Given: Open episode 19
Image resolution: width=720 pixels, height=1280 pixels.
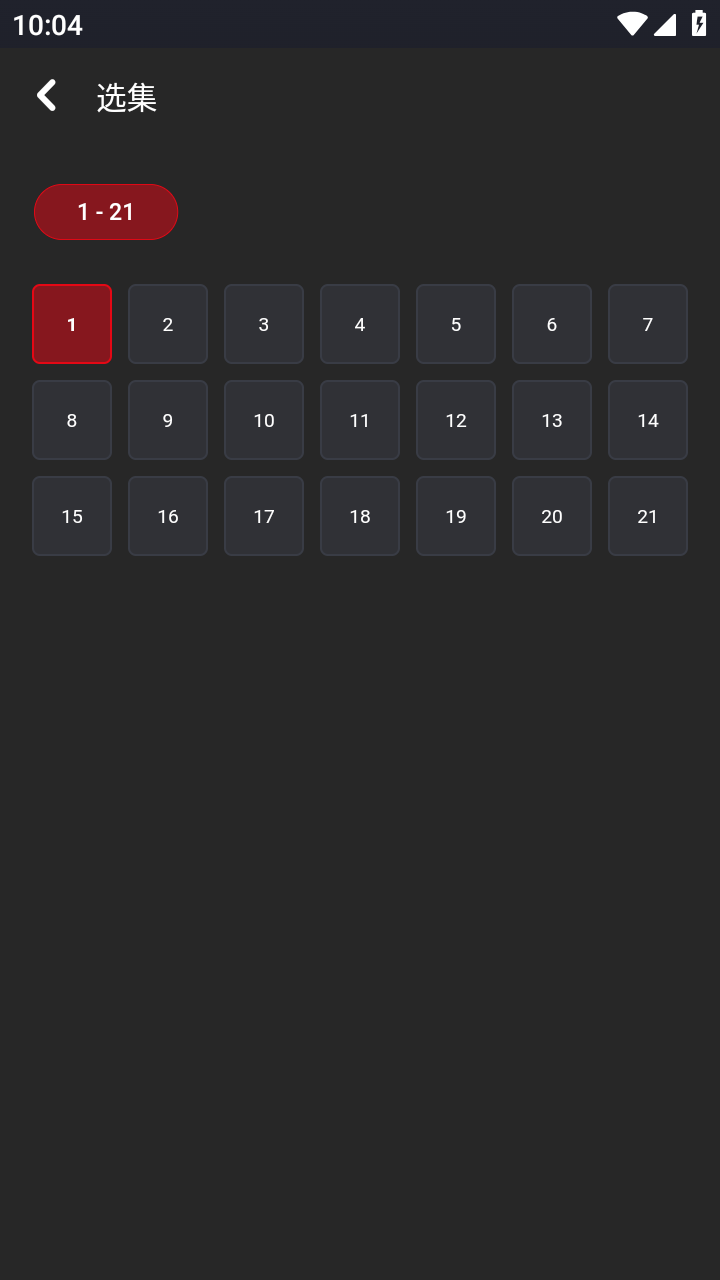Looking at the screenshot, I should pos(456,516).
